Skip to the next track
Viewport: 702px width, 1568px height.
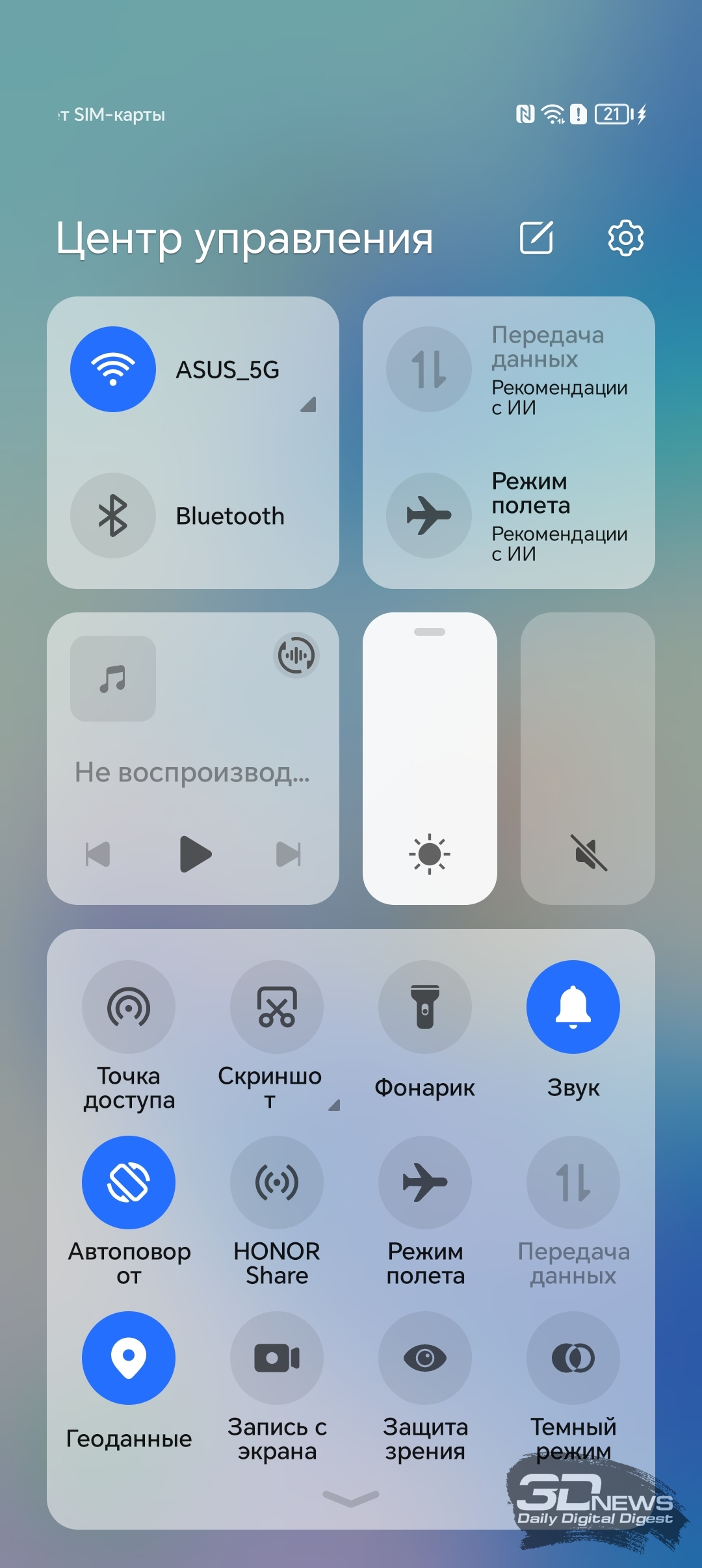[x=289, y=854]
